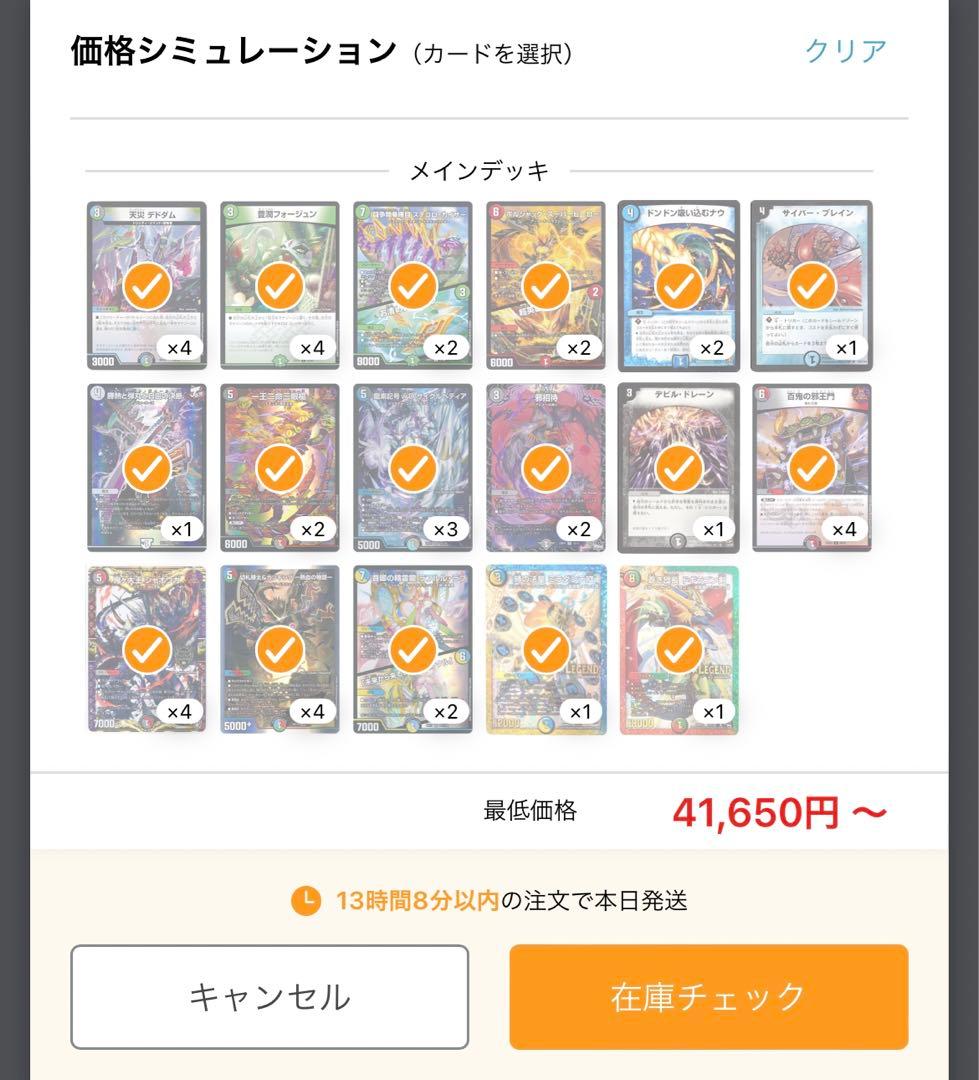Open the gold LEGEND card thumbnail in bottom row
979x1080 pixels.
pyautogui.click(x=545, y=648)
